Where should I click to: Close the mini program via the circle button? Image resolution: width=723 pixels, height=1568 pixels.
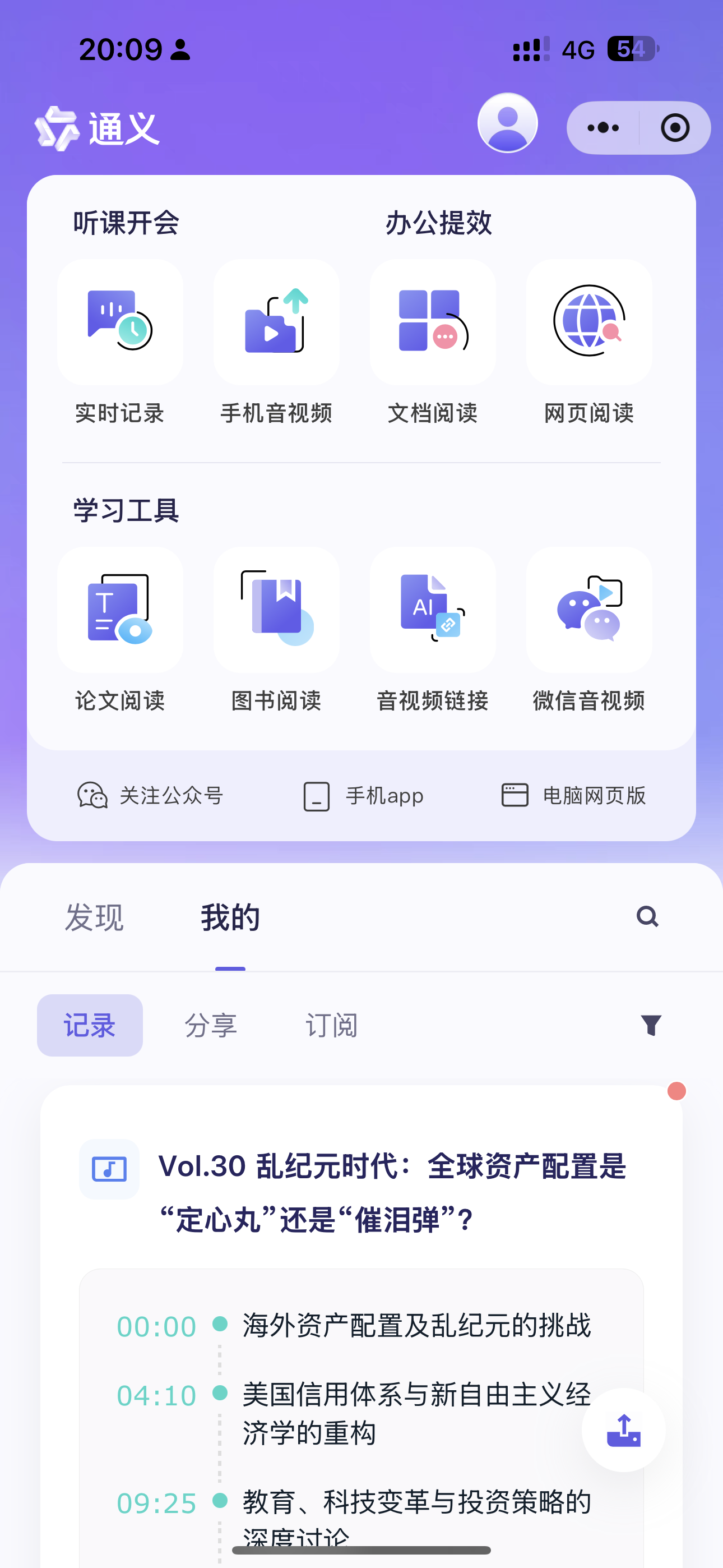point(675,128)
